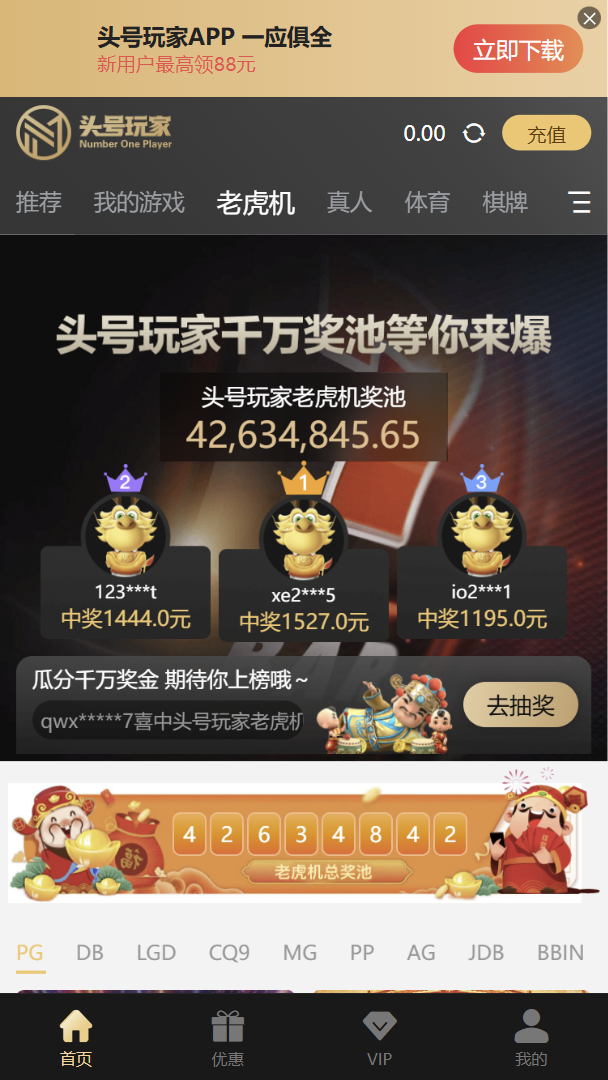Open the 老虎机总奖池 jackpot banner

pyautogui.click(x=300, y=842)
